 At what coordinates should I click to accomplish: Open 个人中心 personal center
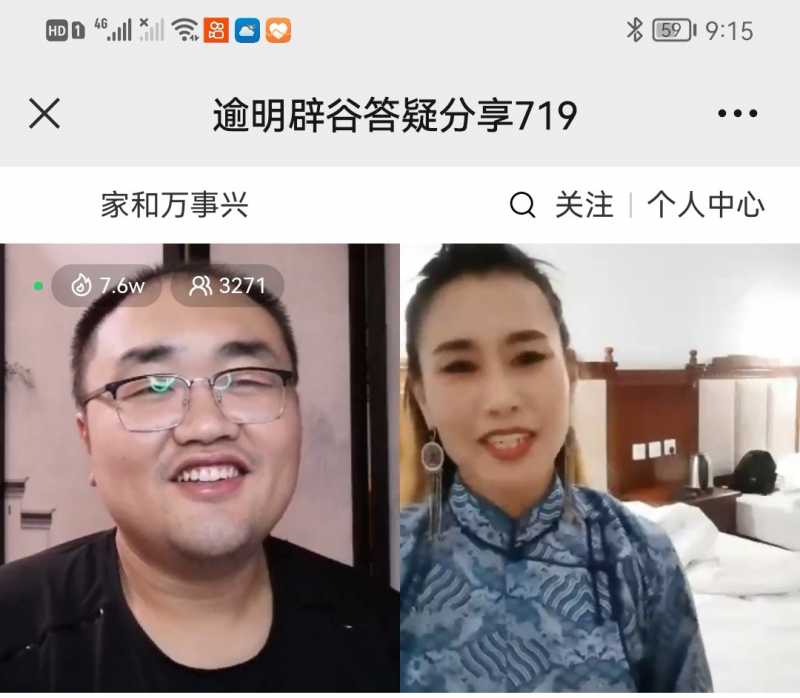pos(705,206)
